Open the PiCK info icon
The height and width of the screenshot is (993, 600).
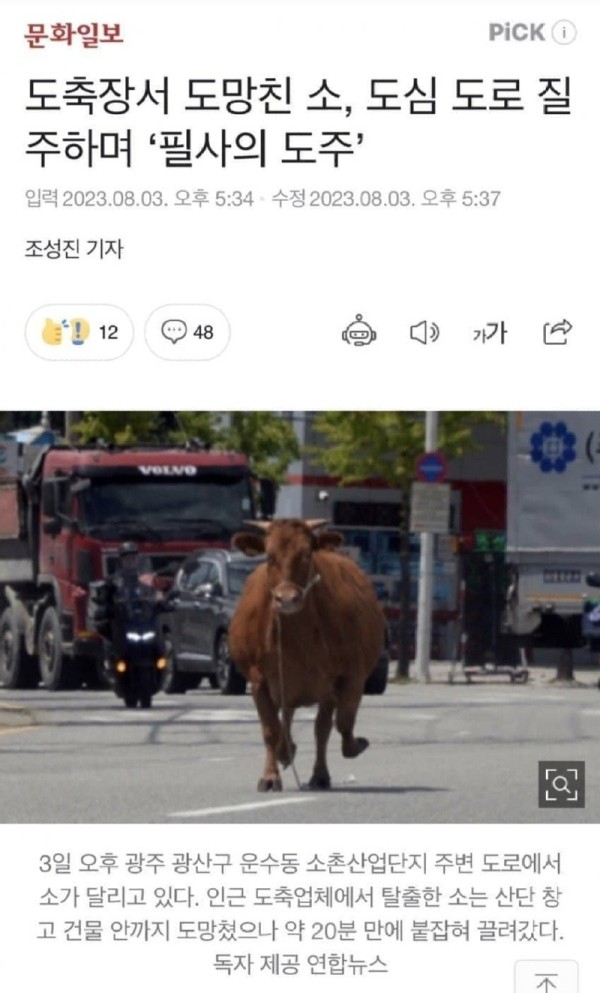(565, 33)
